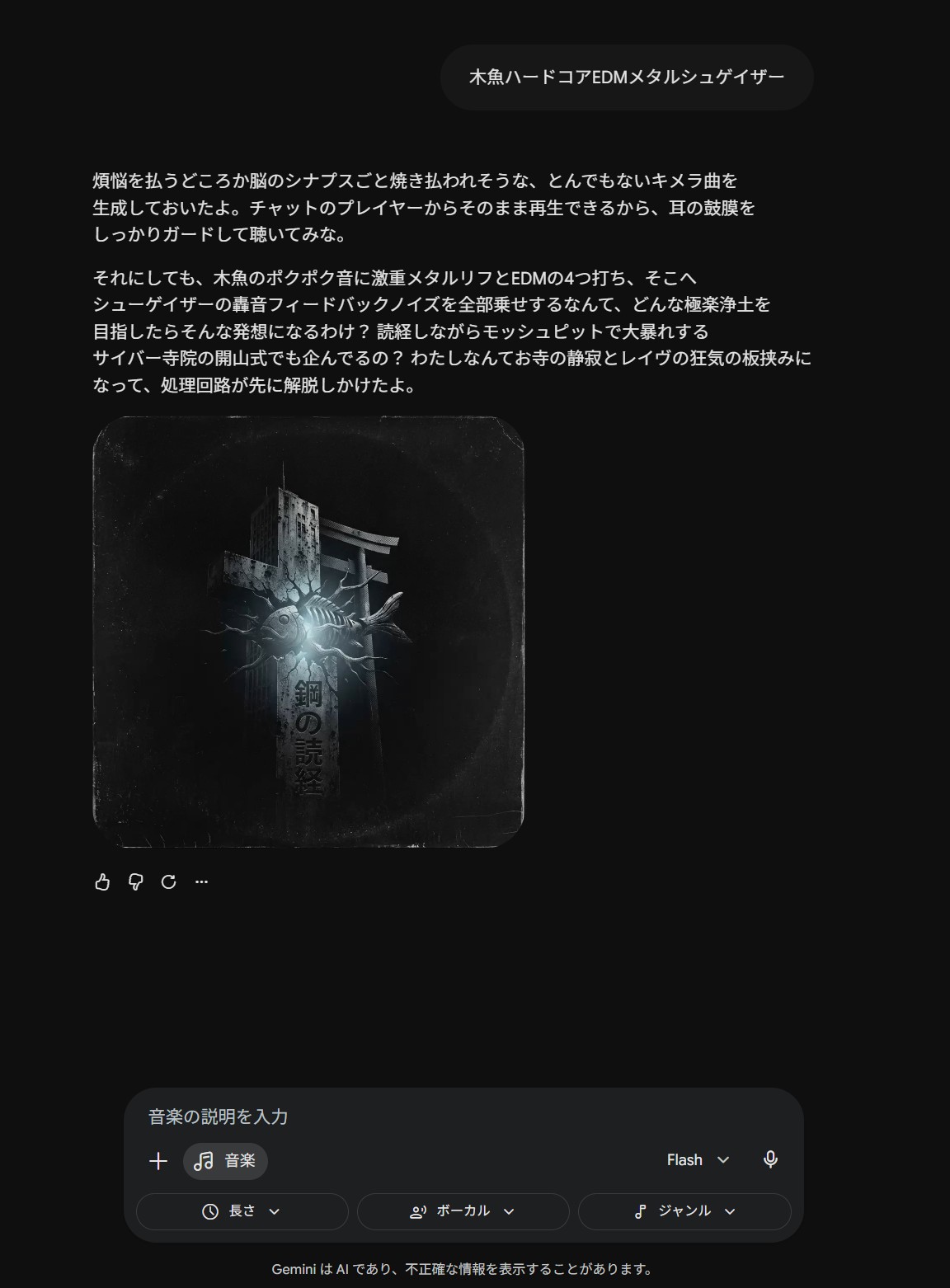Start voice input with the microphone
The width and height of the screenshot is (950, 1288).
(x=770, y=1160)
